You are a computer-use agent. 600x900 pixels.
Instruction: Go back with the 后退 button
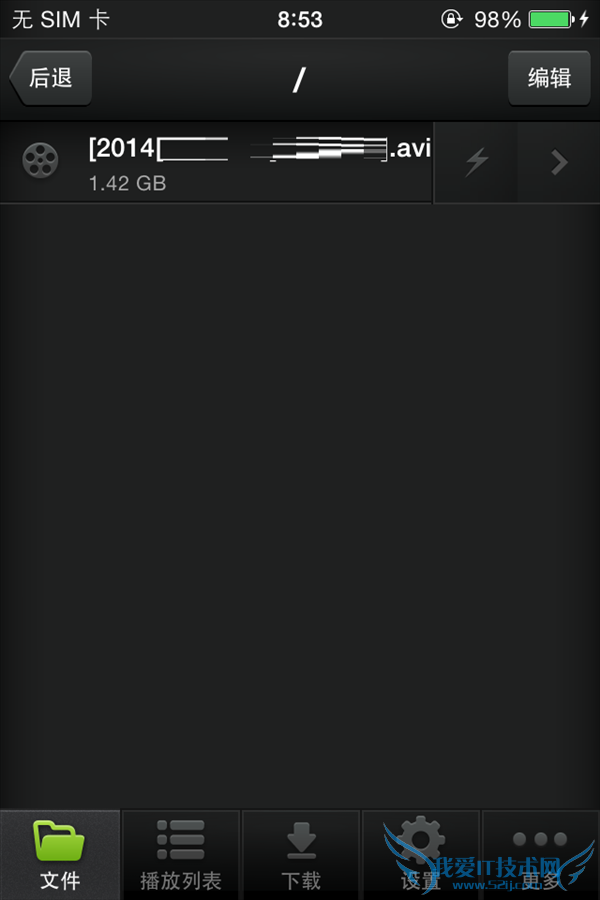point(50,78)
